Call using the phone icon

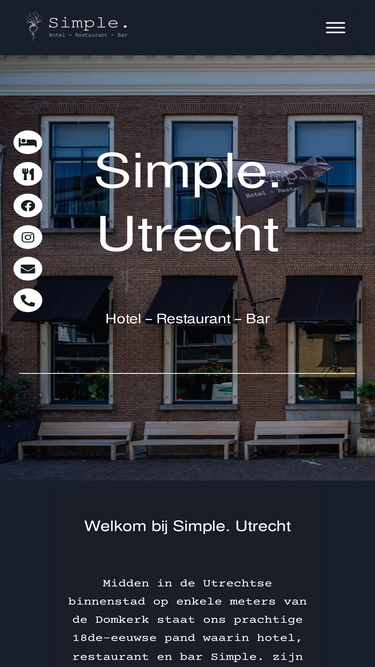(28, 300)
